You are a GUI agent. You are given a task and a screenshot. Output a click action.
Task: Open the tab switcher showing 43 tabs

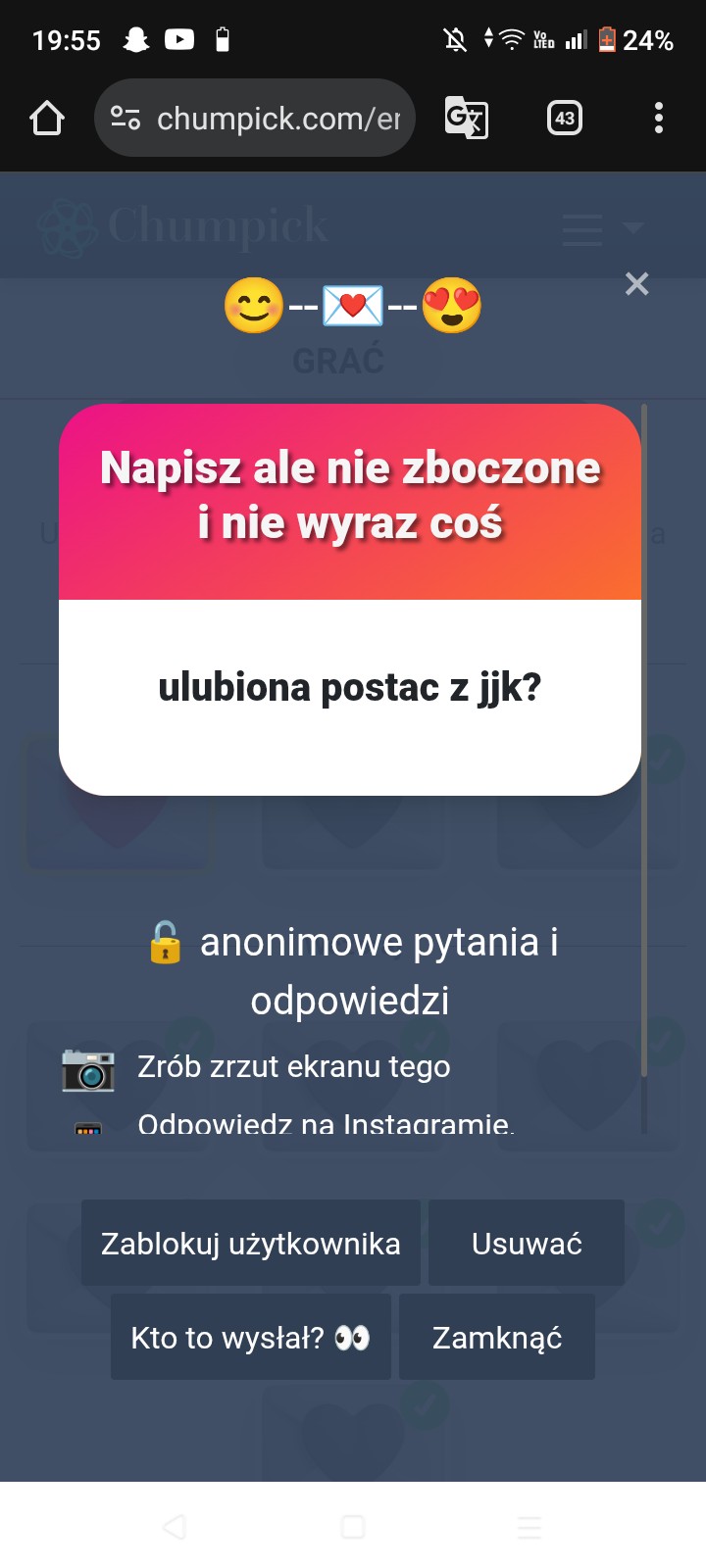(564, 119)
